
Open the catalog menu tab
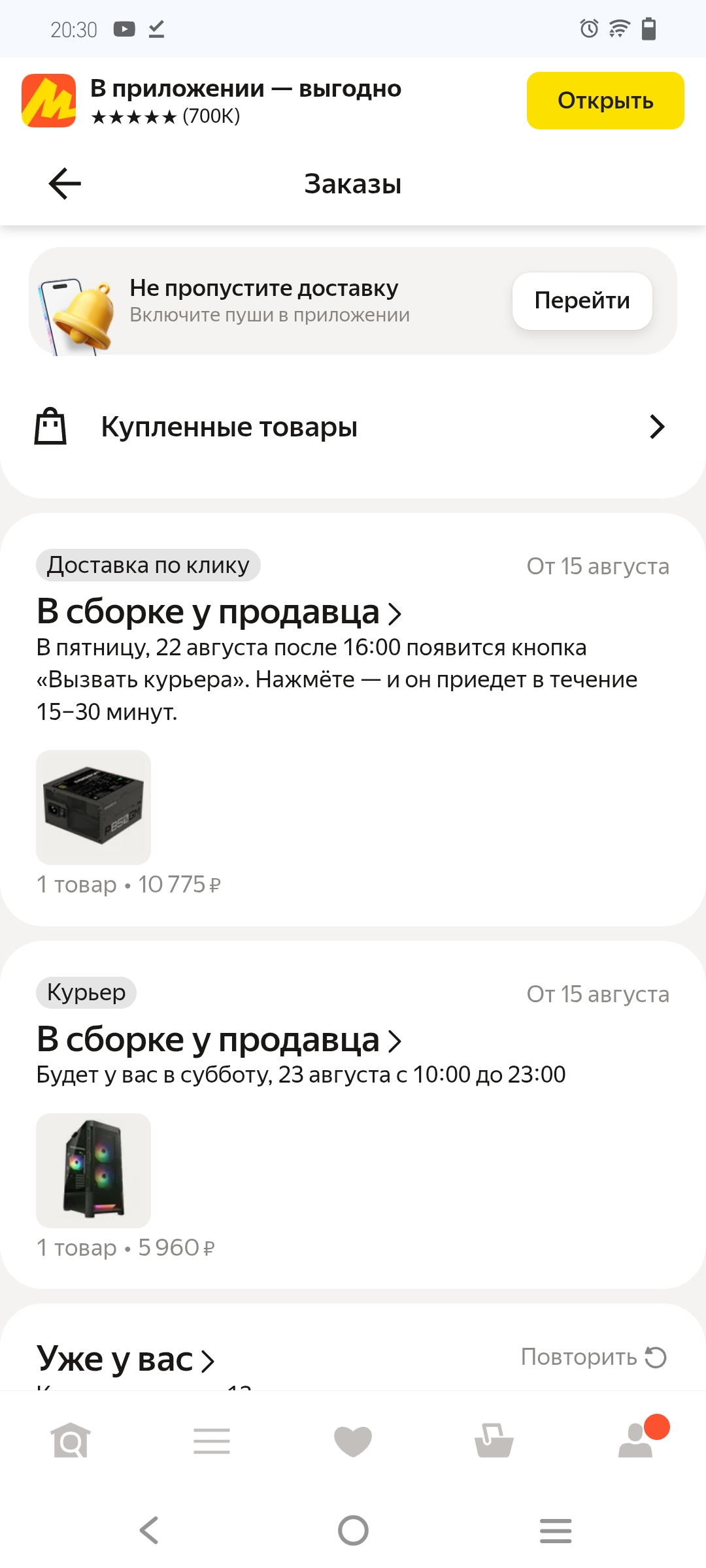(212, 1441)
